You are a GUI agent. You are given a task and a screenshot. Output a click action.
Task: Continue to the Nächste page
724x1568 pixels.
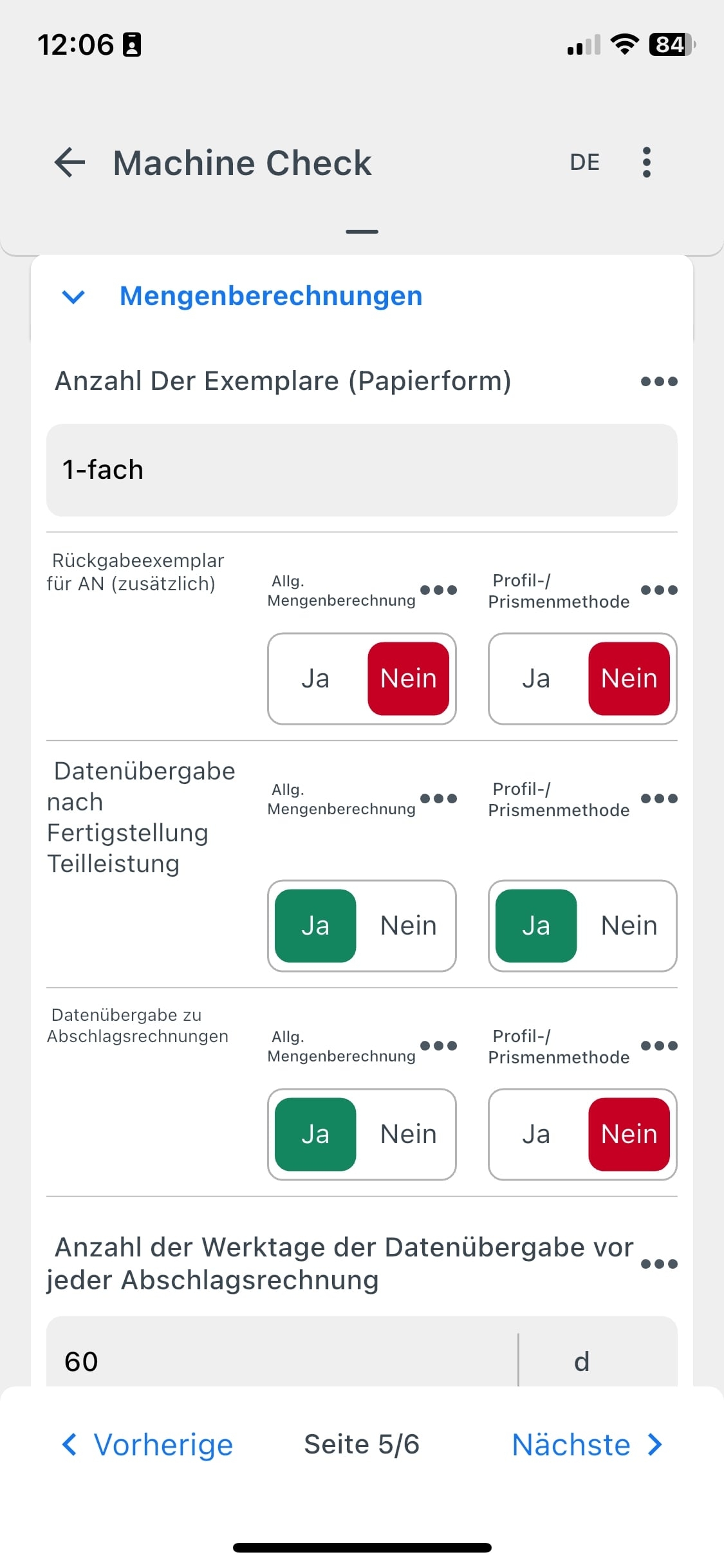pos(586,1444)
